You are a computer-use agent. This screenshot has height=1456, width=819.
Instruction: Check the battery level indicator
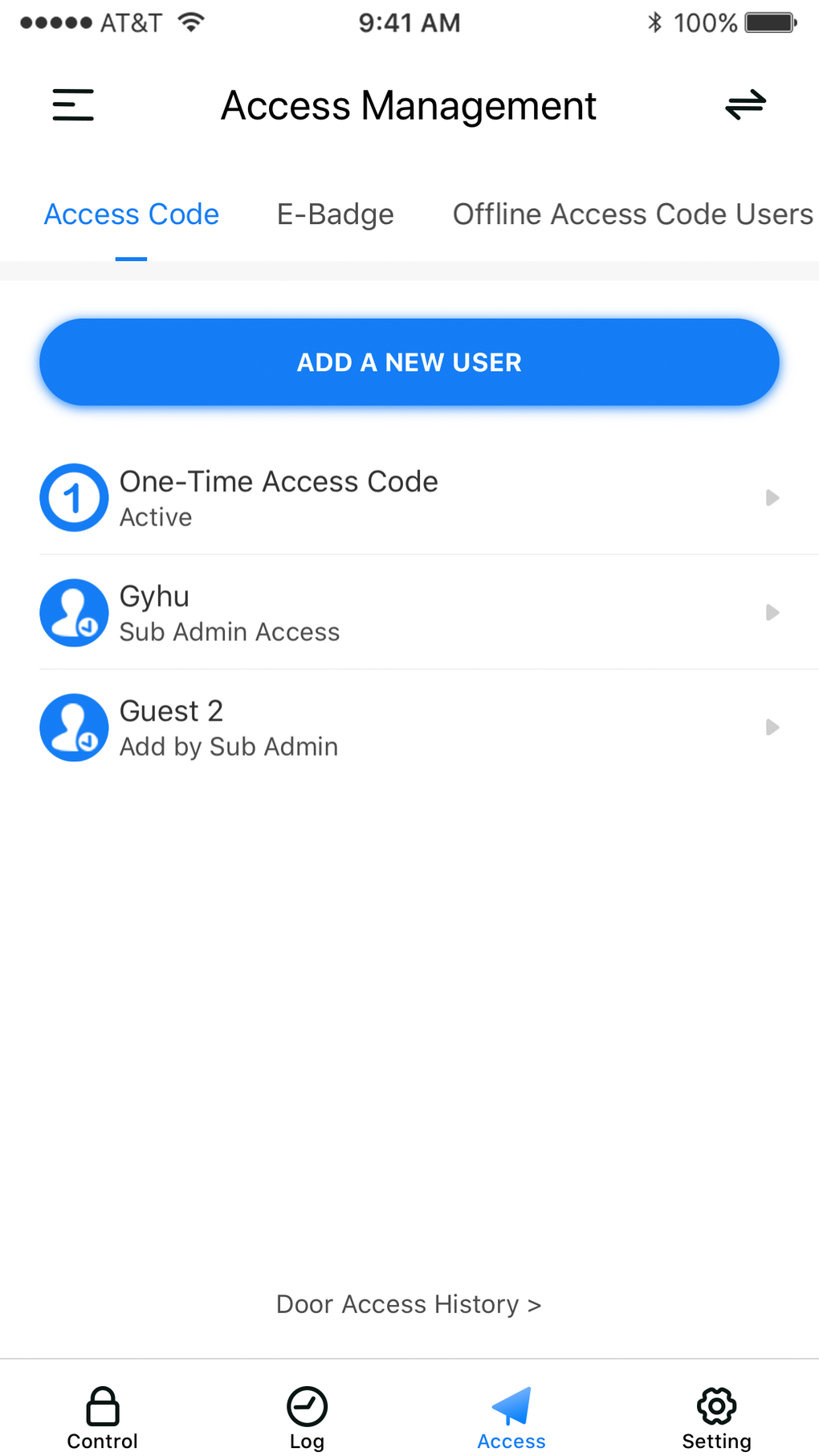click(x=769, y=22)
